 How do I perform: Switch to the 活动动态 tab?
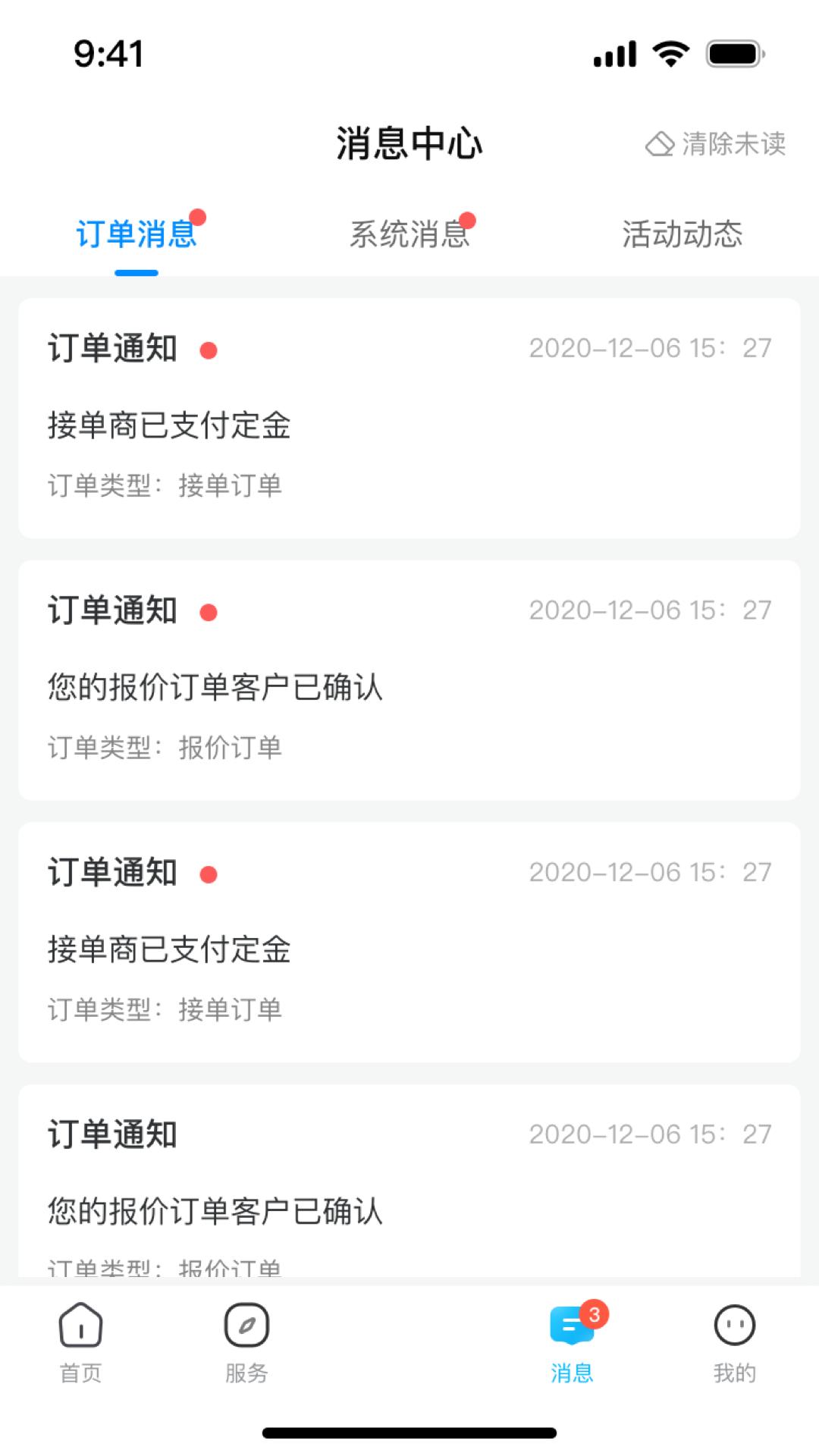click(682, 235)
